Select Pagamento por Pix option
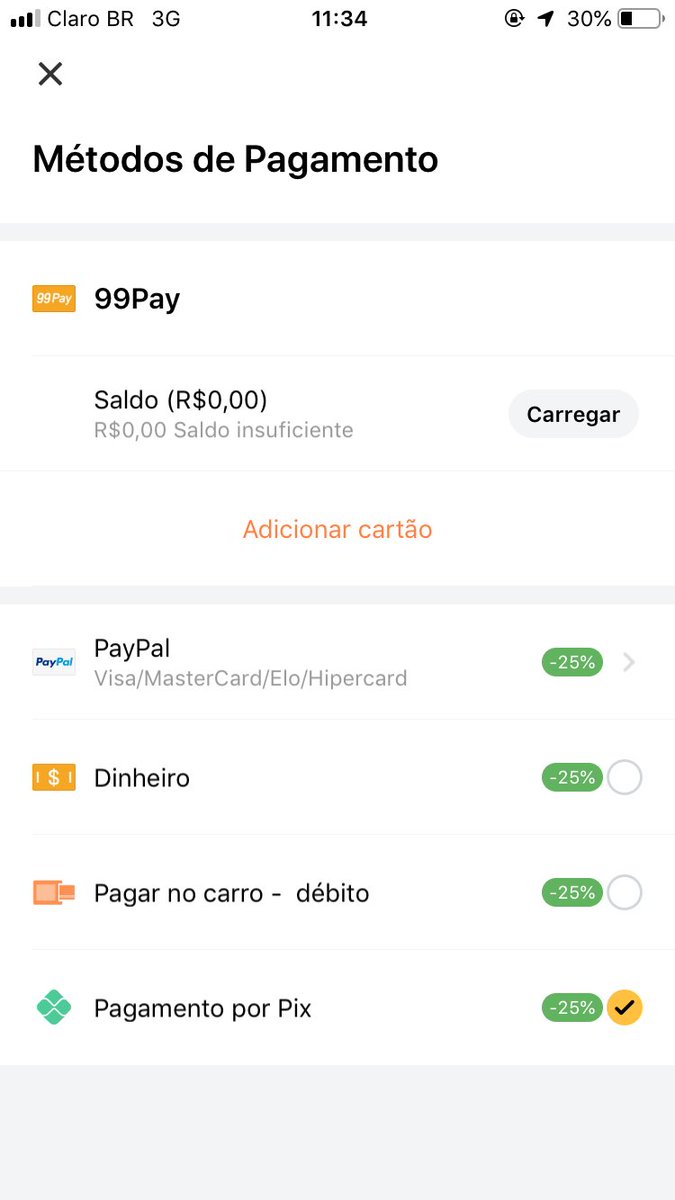675x1200 pixels. pos(337,1007)
